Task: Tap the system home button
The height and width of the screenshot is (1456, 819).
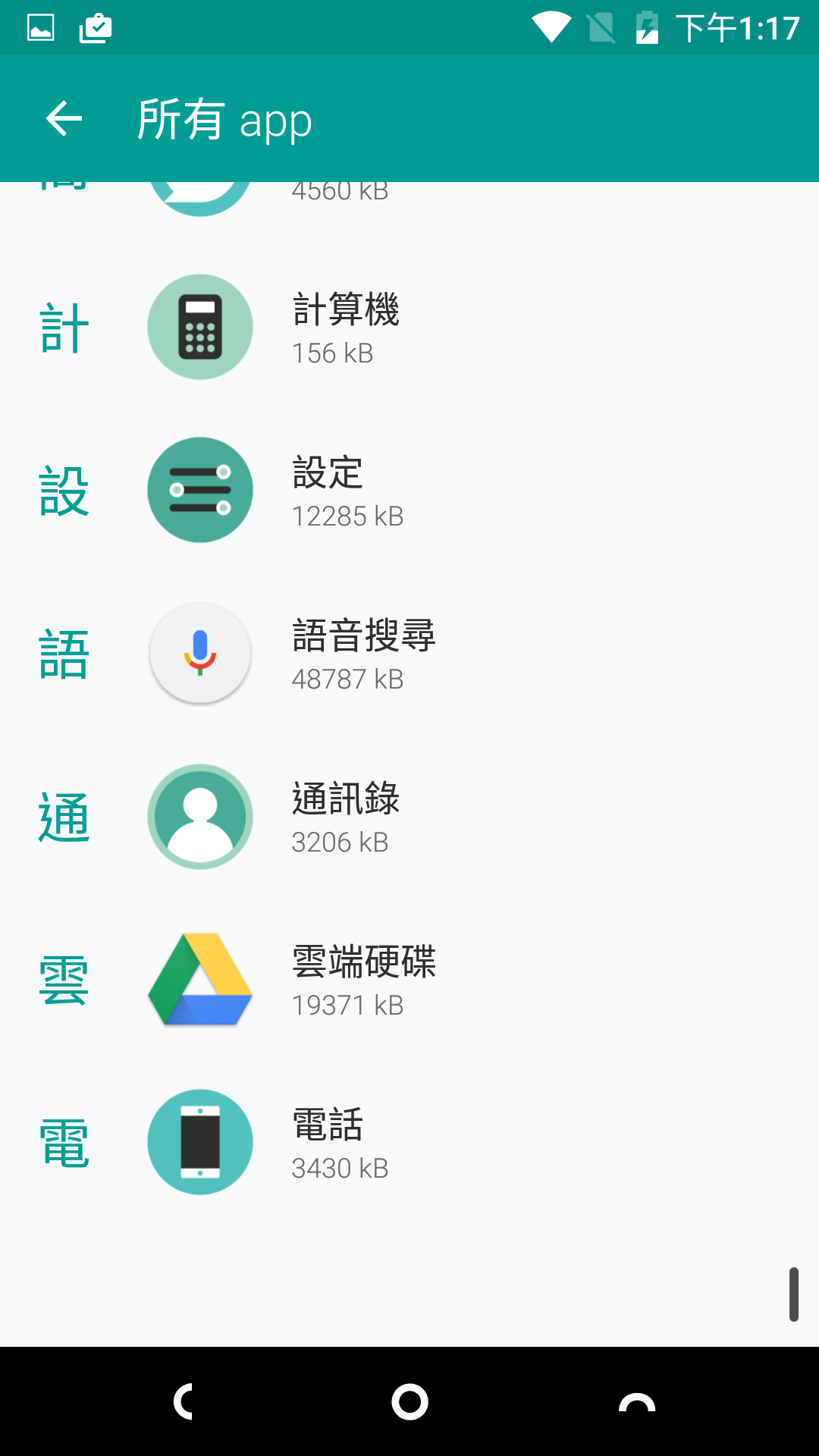Action: click(x=409, y=1401)
